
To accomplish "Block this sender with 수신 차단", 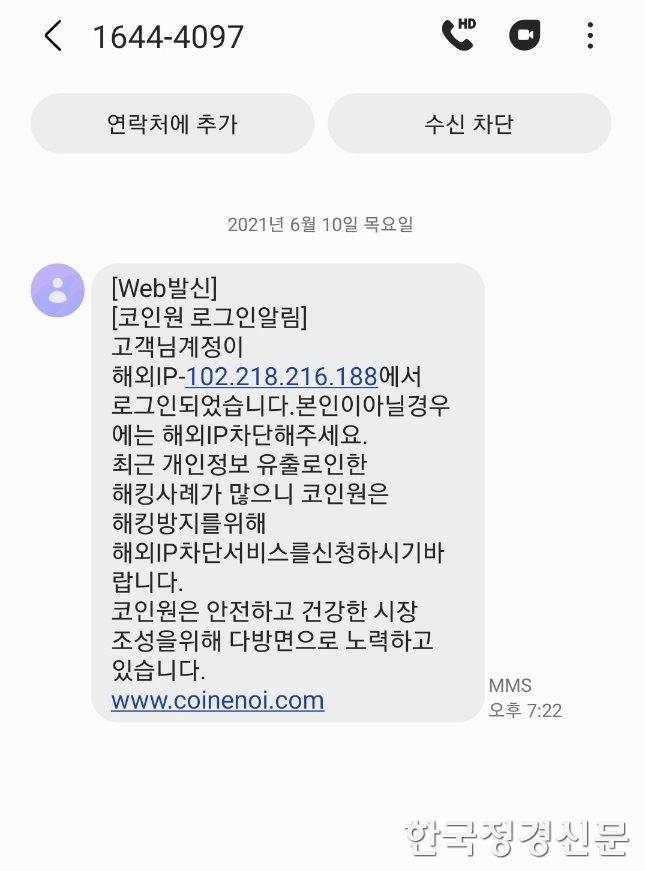I will coord(469,124).
